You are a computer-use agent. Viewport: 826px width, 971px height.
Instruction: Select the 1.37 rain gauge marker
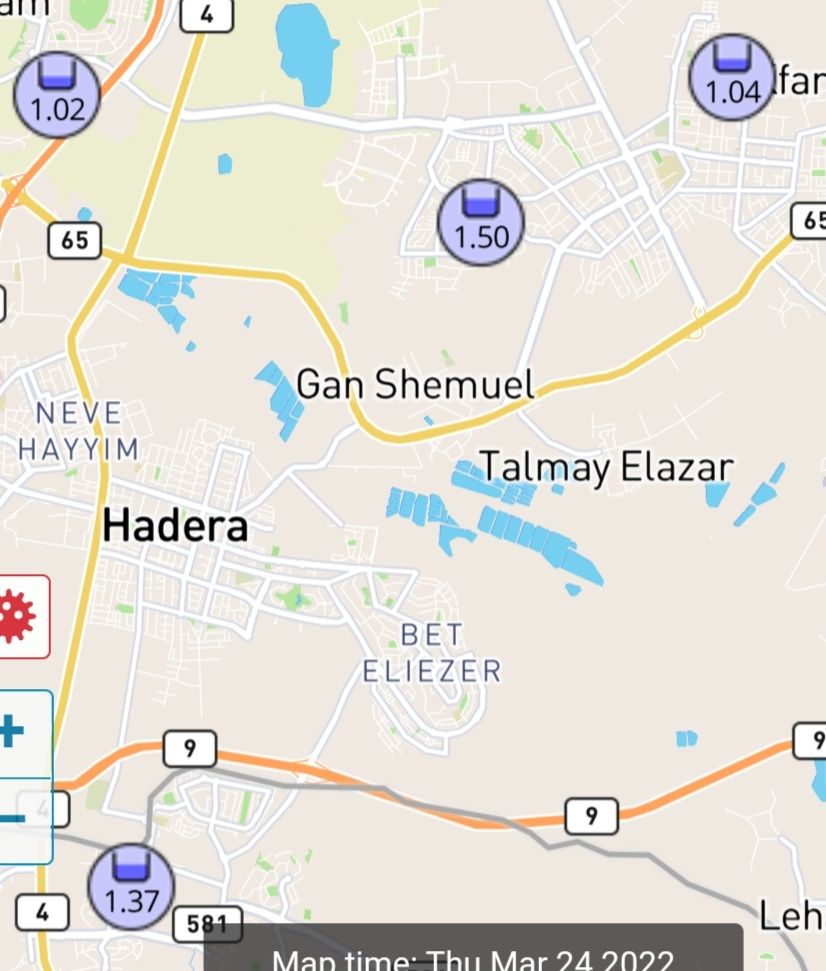click(131, 887)
